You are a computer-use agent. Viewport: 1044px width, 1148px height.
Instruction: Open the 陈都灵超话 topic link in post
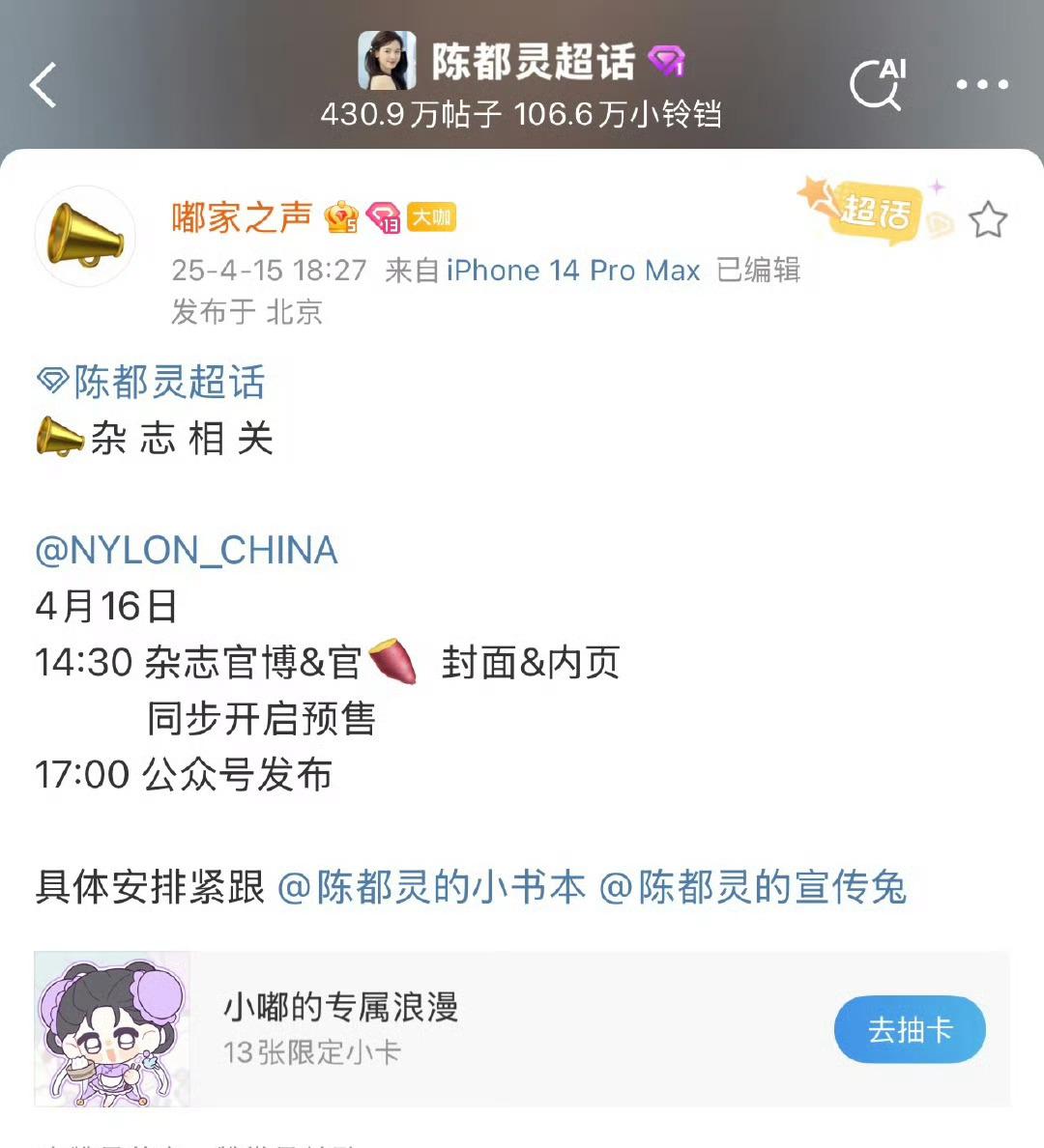pos(153,382)
